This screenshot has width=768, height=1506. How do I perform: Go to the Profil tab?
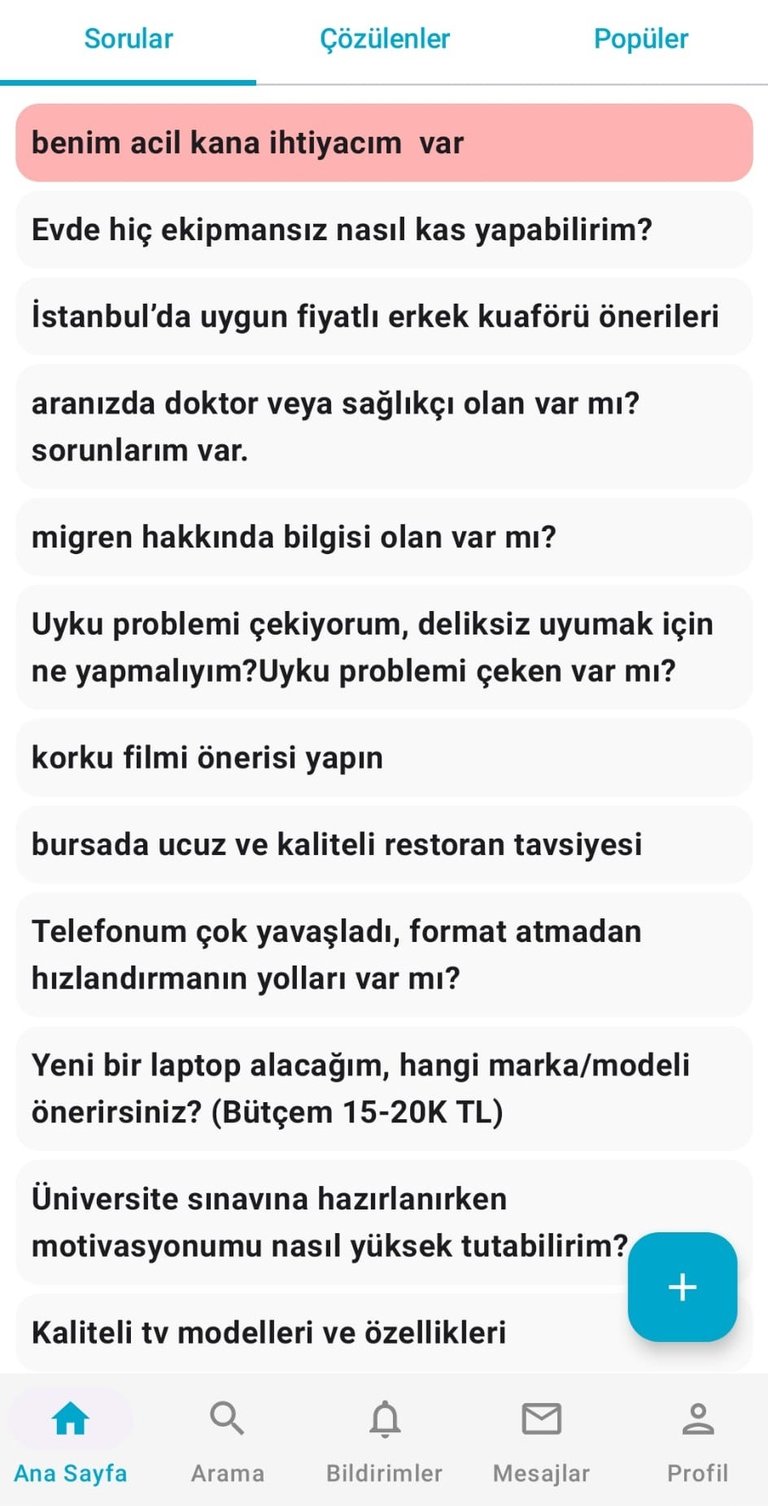pos(698,1440)
